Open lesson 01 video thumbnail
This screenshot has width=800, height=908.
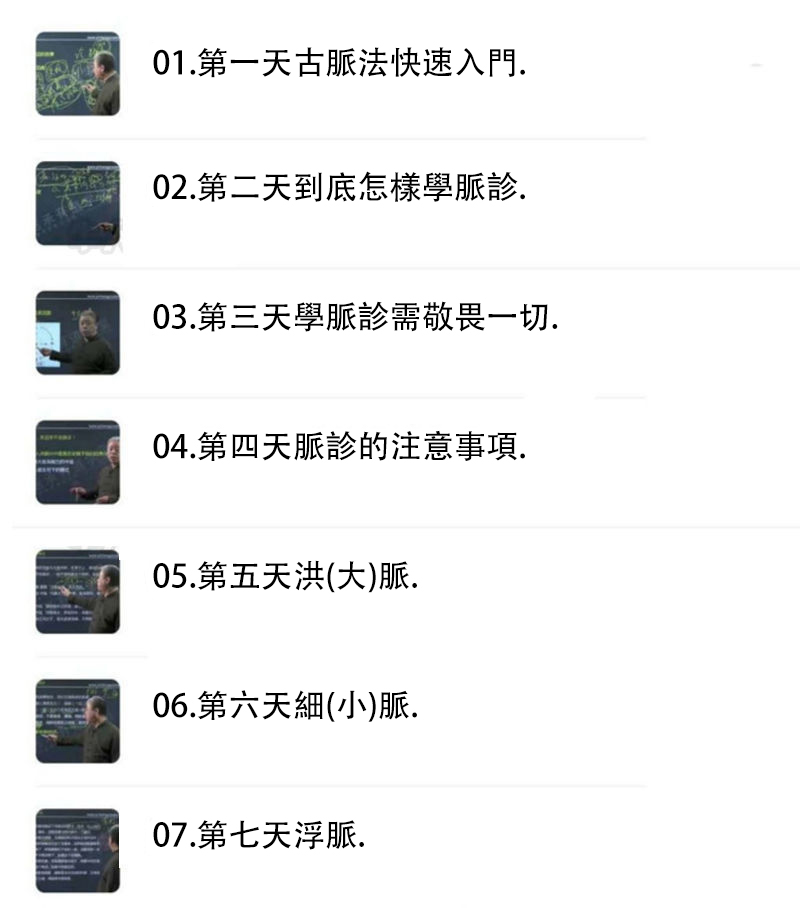click(x=78, y=75)
